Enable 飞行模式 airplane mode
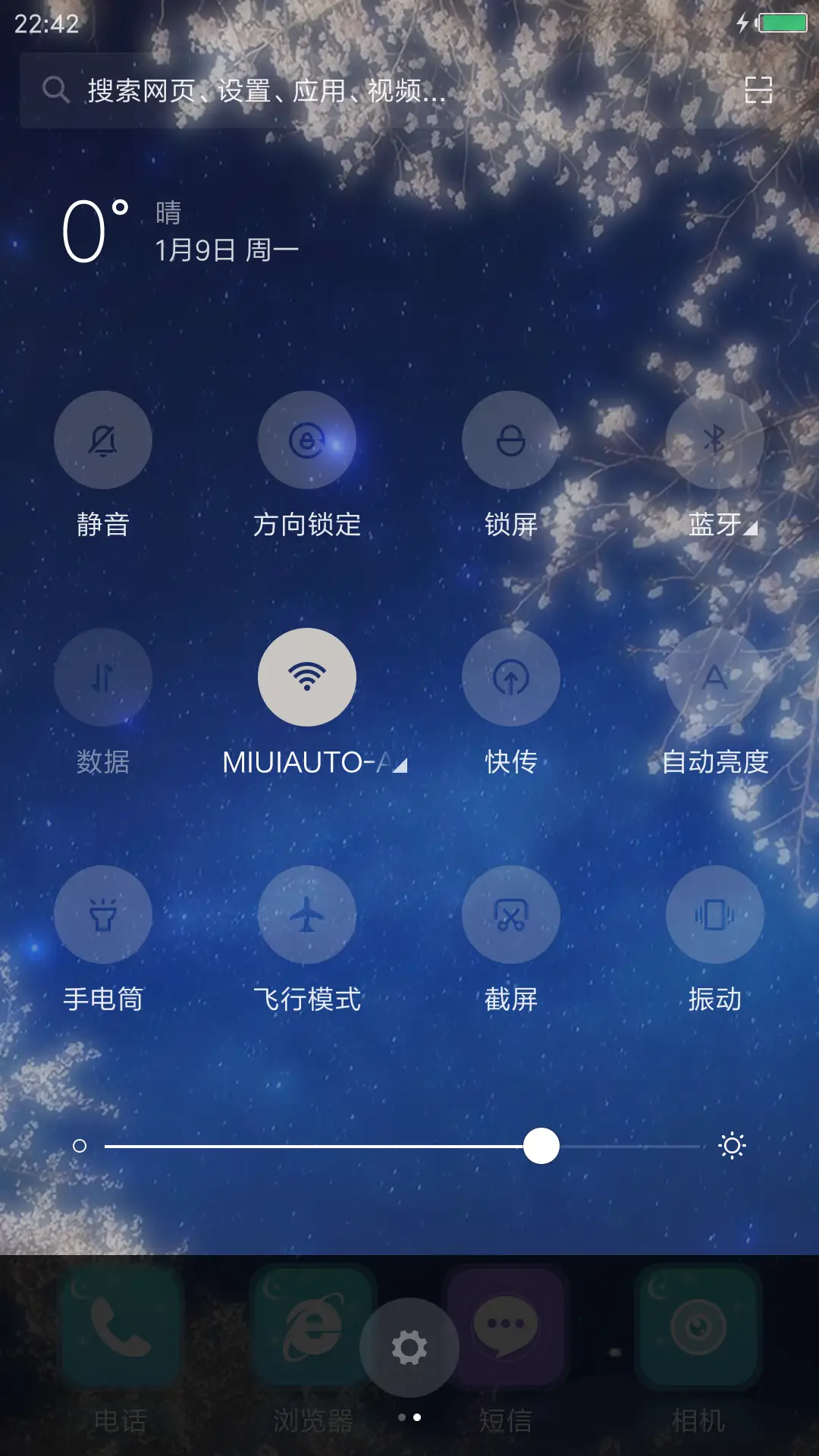Viewport: 819px width, 1456px height. point(307,915)
